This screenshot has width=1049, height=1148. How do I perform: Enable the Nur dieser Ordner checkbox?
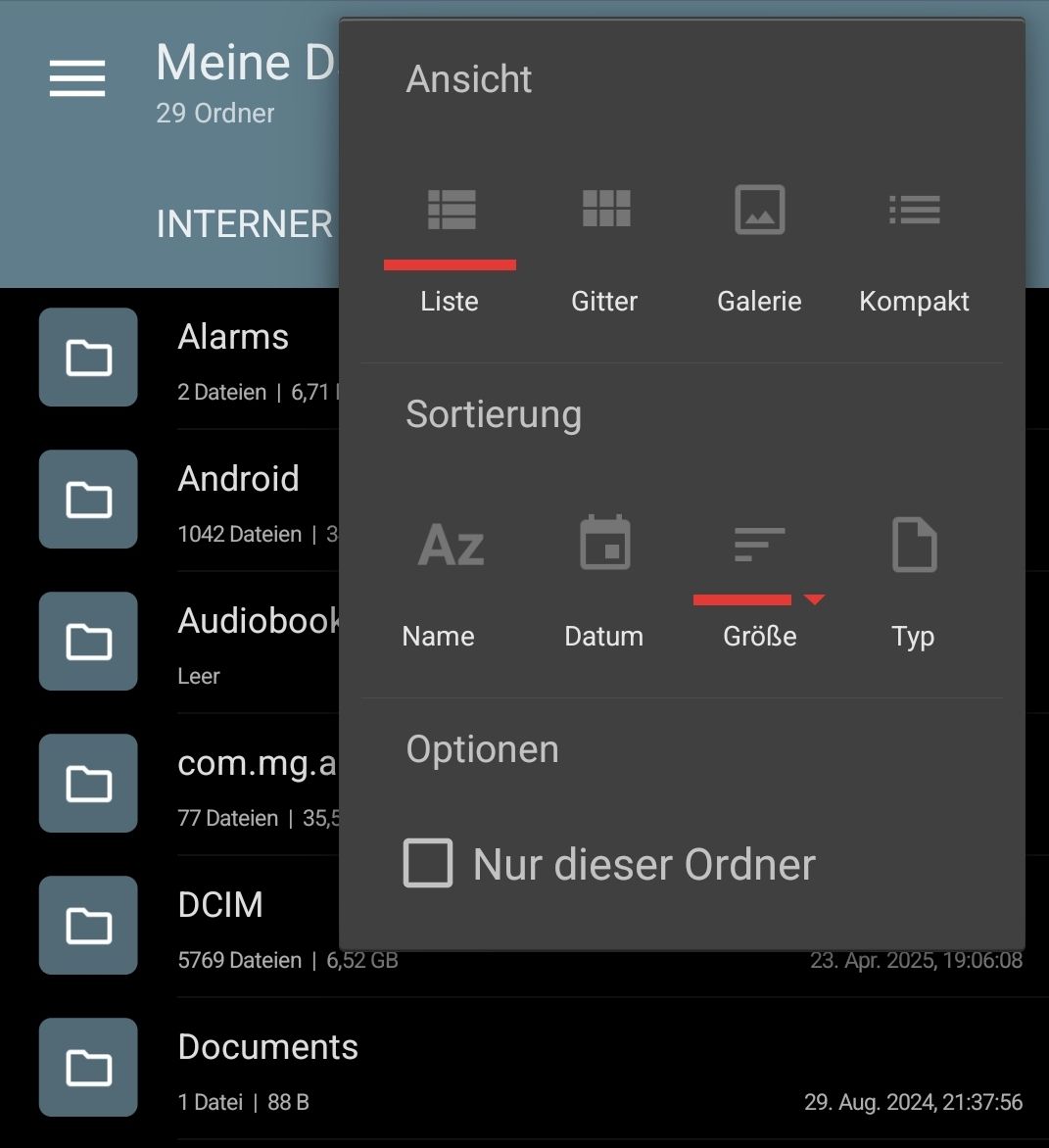428,863
